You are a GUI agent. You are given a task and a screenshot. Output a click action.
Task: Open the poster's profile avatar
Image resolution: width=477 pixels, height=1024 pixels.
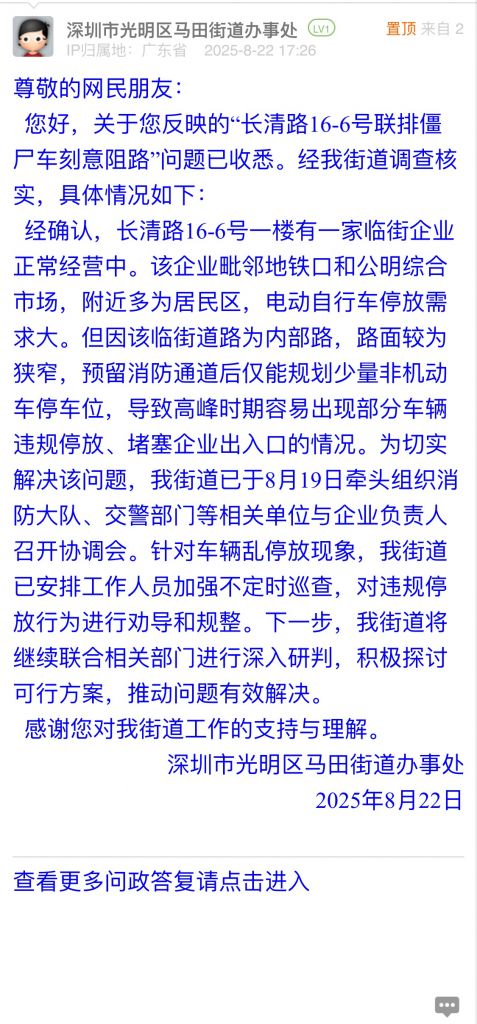coord(33,36)
